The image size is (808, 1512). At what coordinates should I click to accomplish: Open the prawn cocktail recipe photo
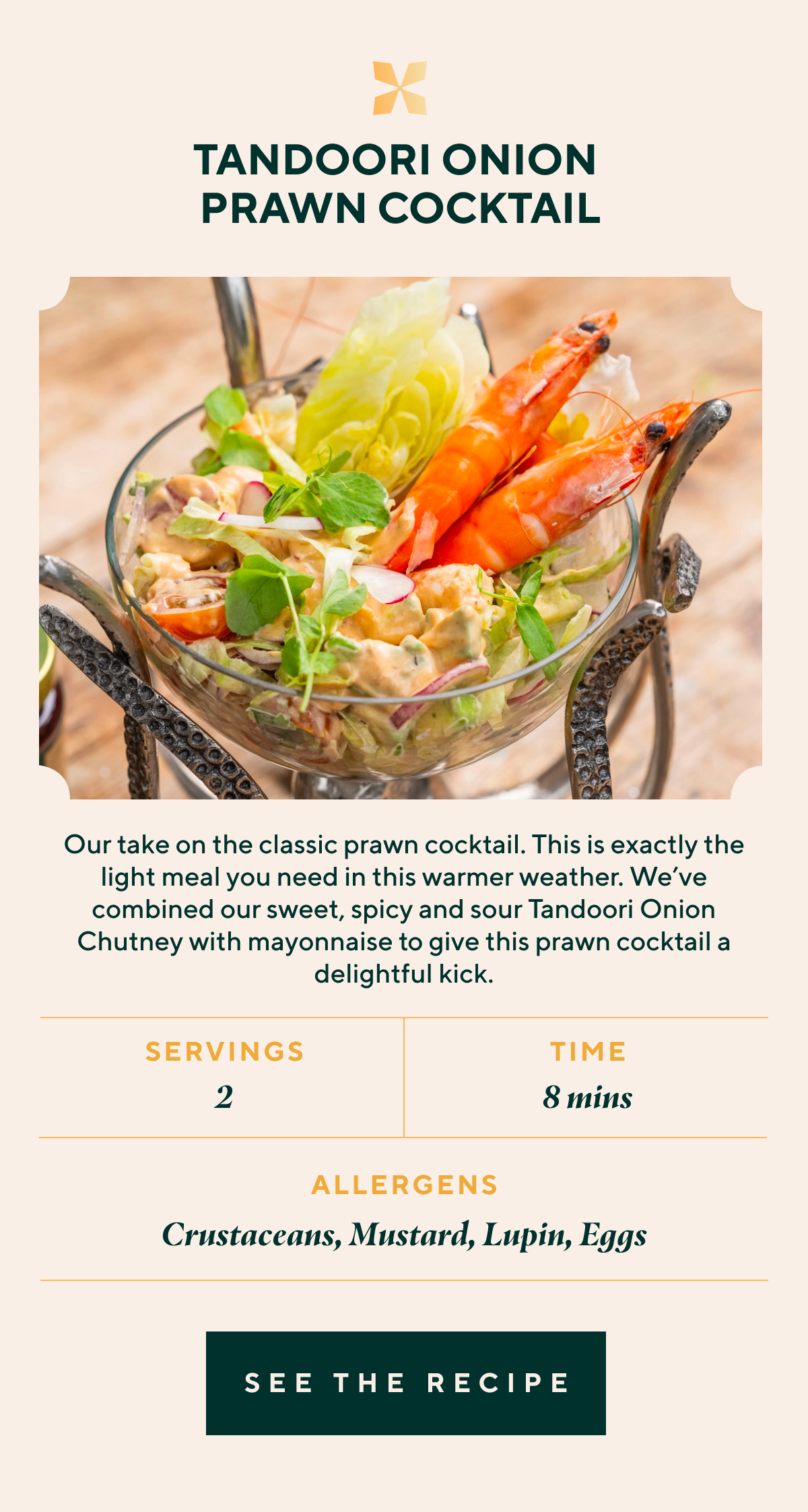click(x=401, y=537)
